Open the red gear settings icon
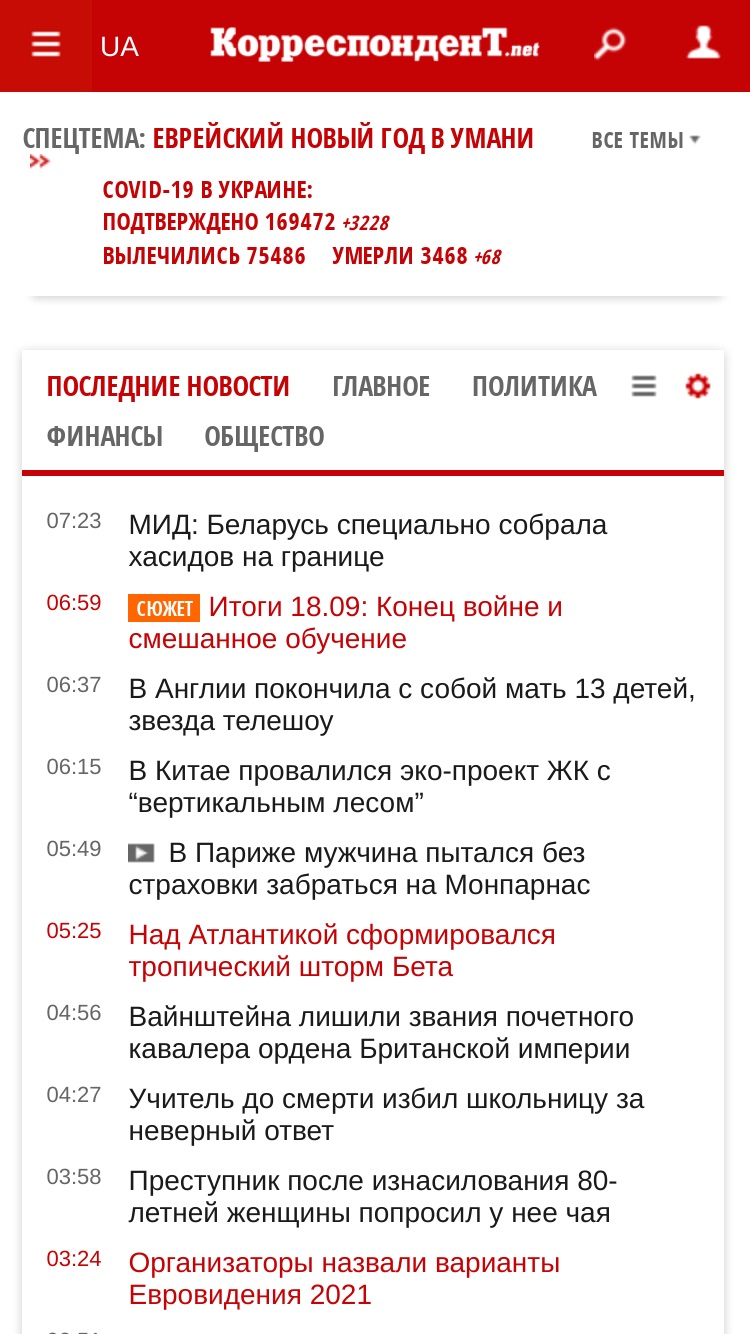The height and width of the screenshot is (1334, 750). point(697,386)
